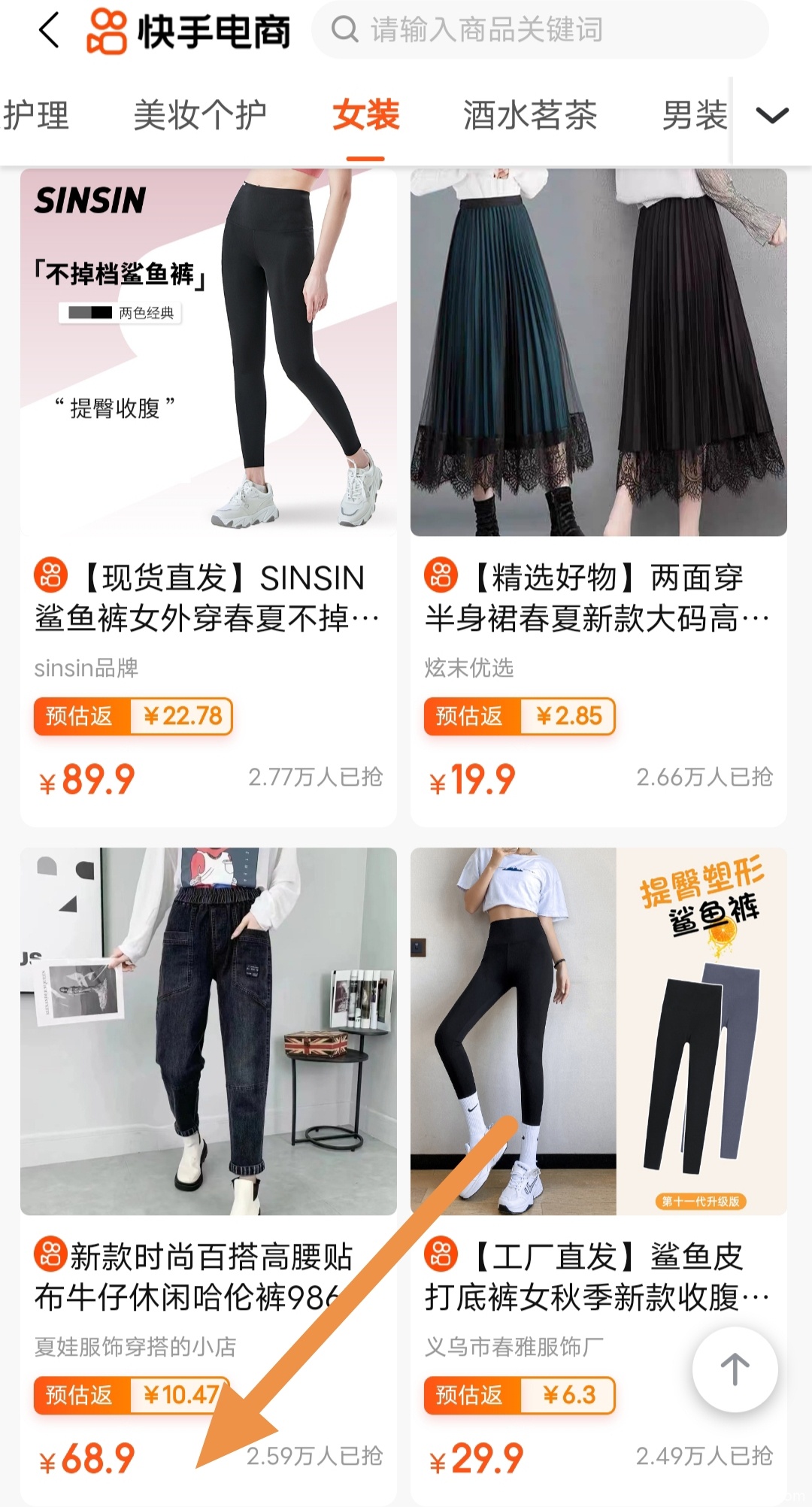Open the 护理 category tab
Image resolution: width=812 pixels, height=1507 pixels.
[36, 116]
